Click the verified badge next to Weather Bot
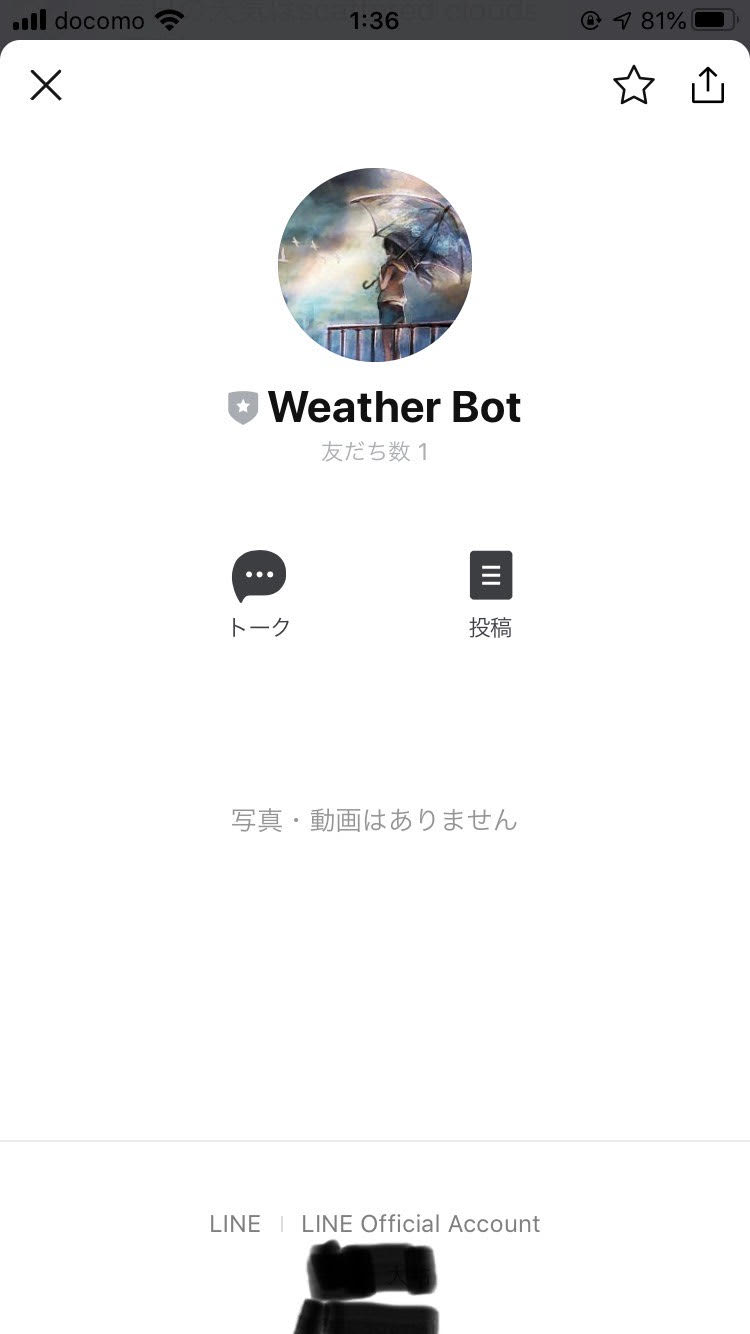This screenshot has height=1334, width=750. [242, 407]
